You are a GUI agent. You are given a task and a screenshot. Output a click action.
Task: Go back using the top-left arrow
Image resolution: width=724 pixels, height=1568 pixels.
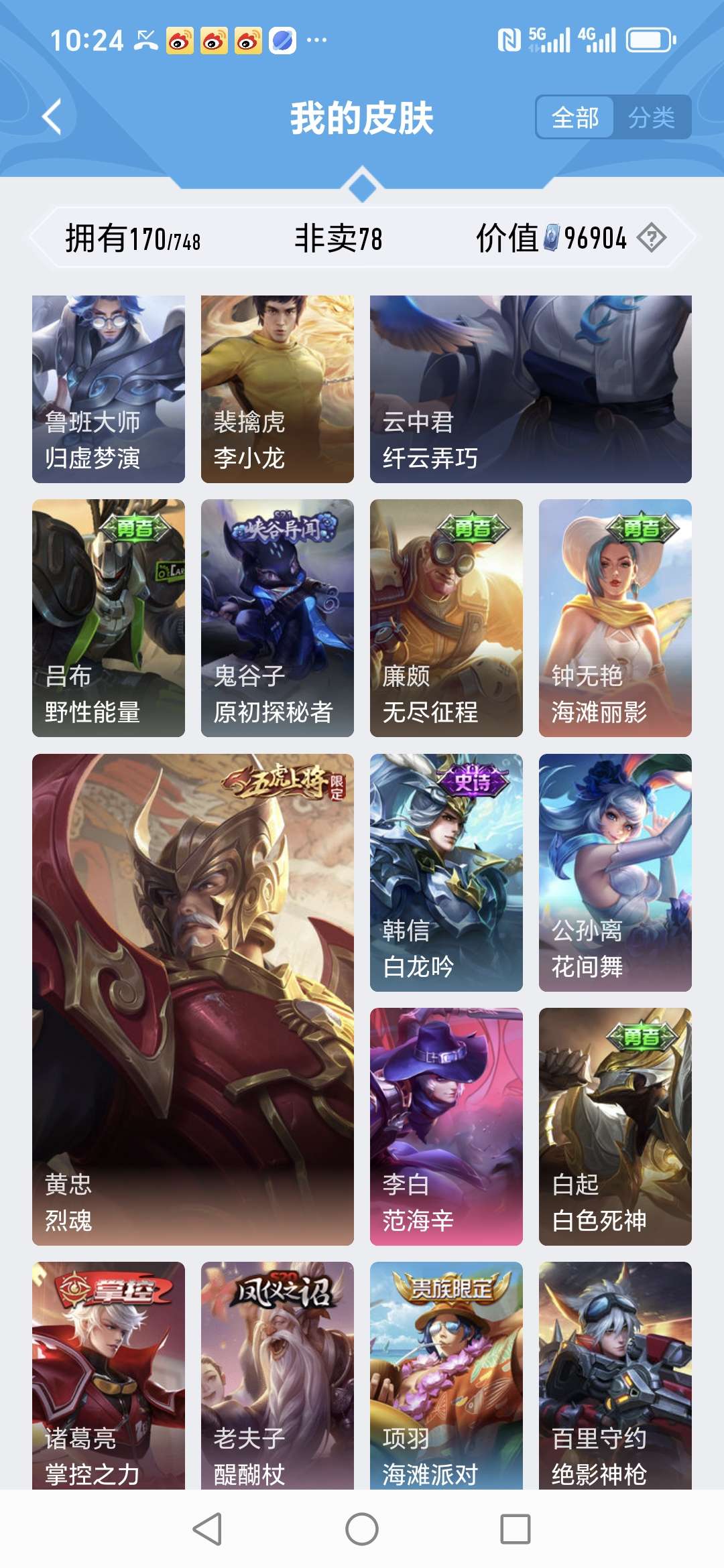(52, 117)
